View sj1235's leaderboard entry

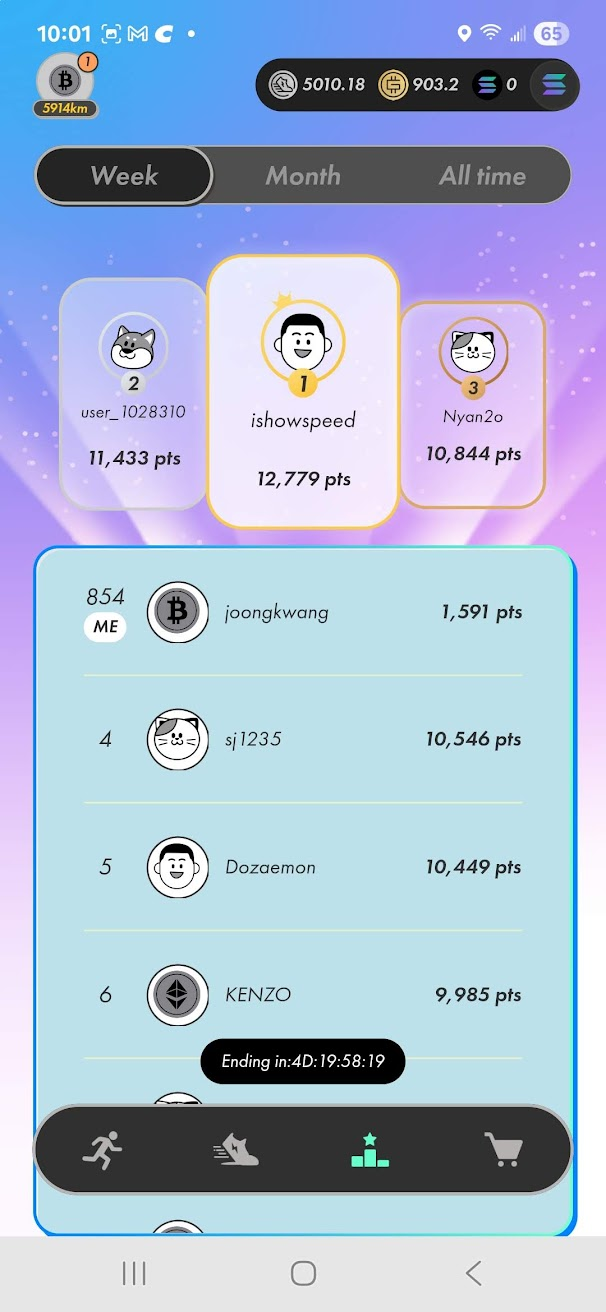coord(303,740)
